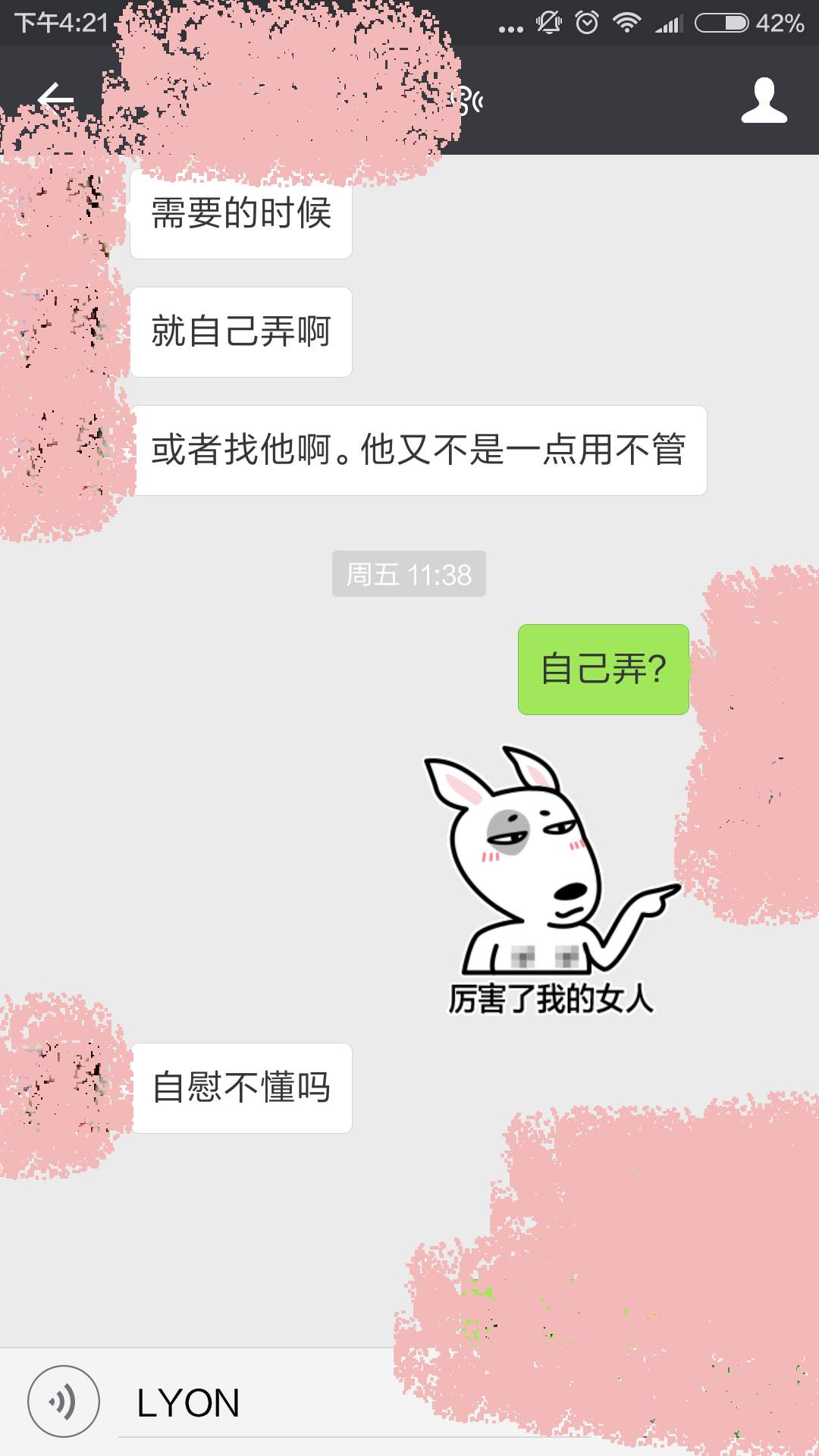Screen dimensions: 819x1456
Task: Go back to the chat list
Action: pyautogui.click(x=55, y=99)
